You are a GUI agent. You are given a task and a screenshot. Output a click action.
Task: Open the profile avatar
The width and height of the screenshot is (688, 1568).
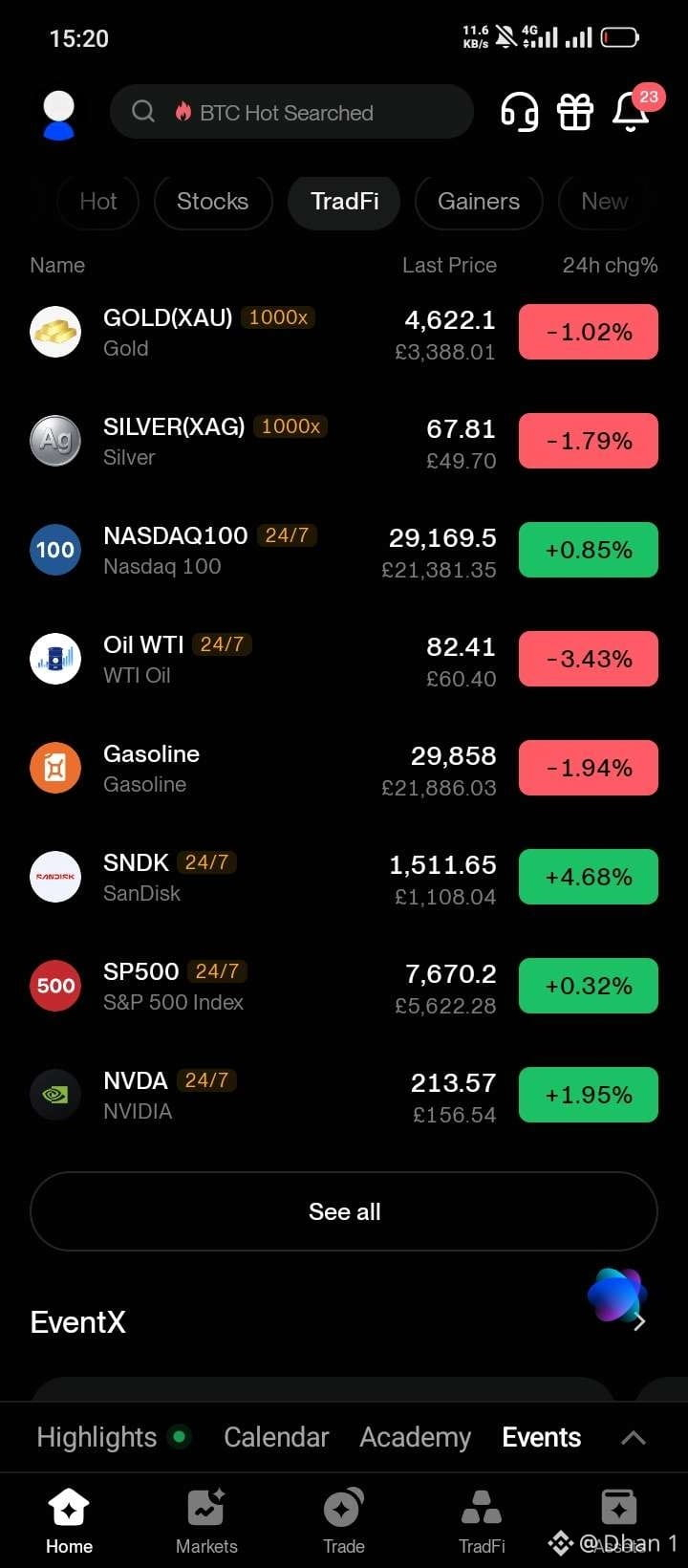pyautogui.click(x=59, y=116)
